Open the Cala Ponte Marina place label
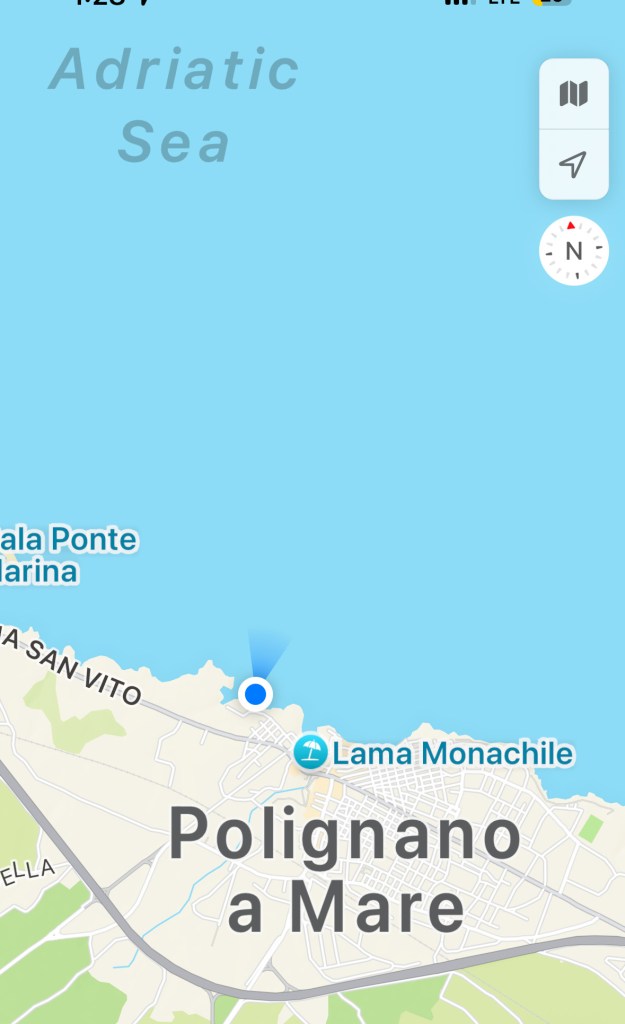625x1024 pixels. pos(62,555)
